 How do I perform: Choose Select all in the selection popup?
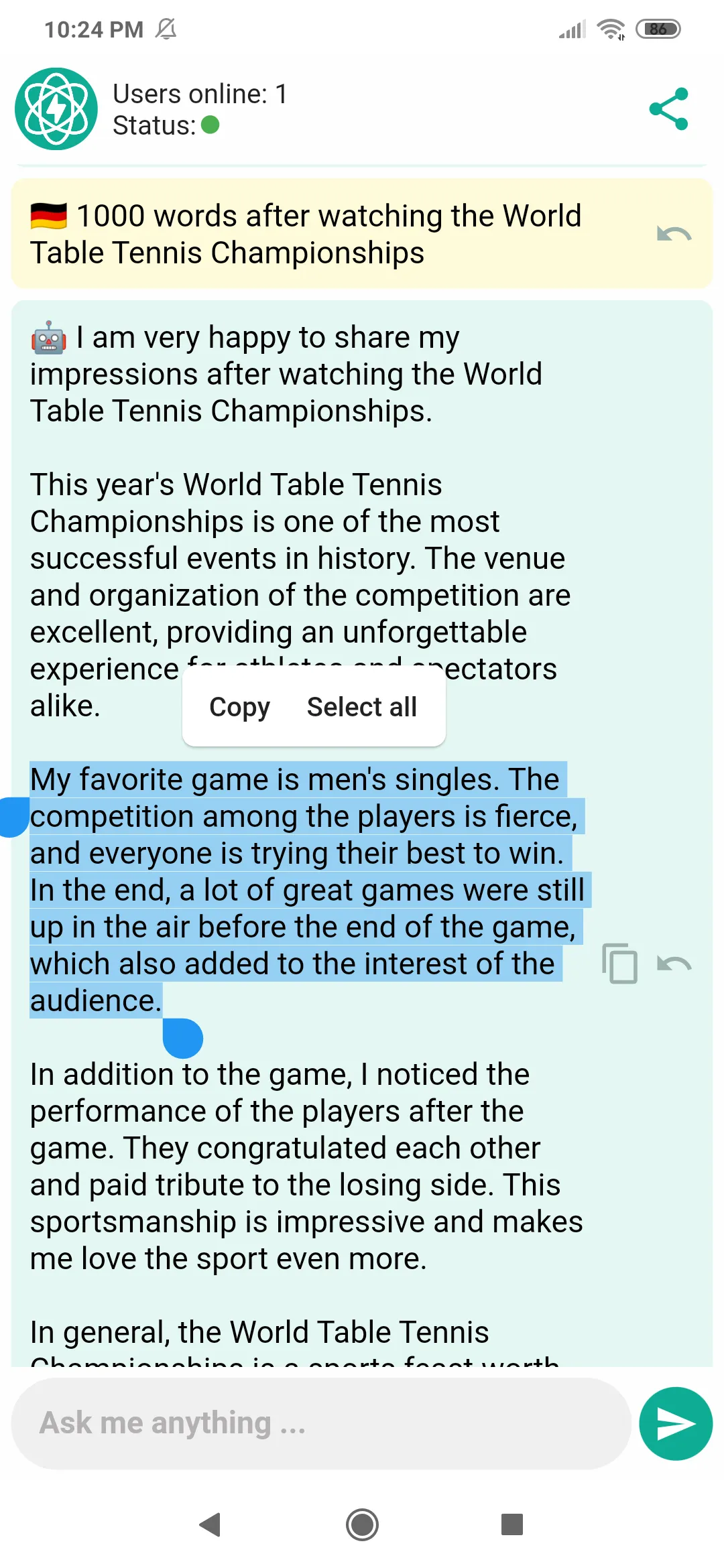(x=362, y=707)
